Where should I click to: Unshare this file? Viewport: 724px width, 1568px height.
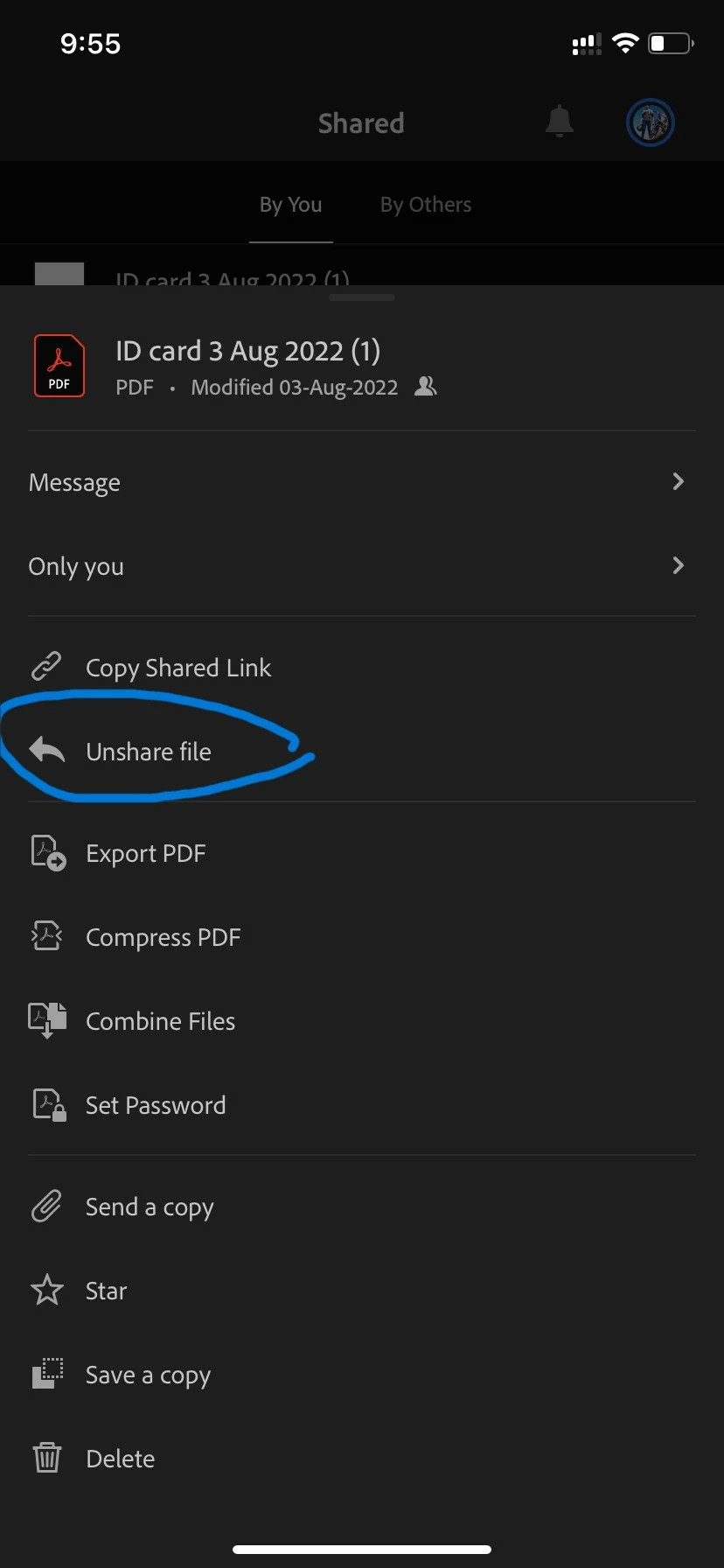149,752
